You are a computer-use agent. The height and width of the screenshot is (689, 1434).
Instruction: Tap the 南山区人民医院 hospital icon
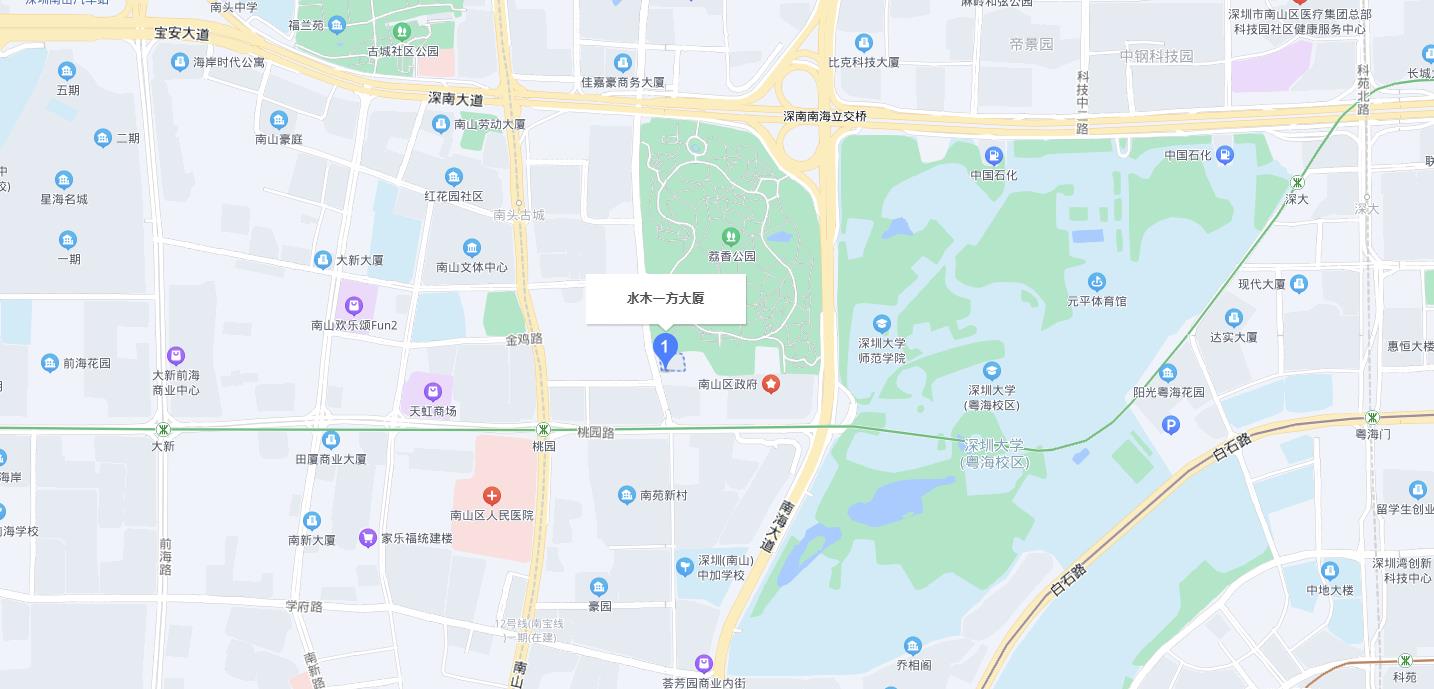pyautogui.click(x=491, y=496)
